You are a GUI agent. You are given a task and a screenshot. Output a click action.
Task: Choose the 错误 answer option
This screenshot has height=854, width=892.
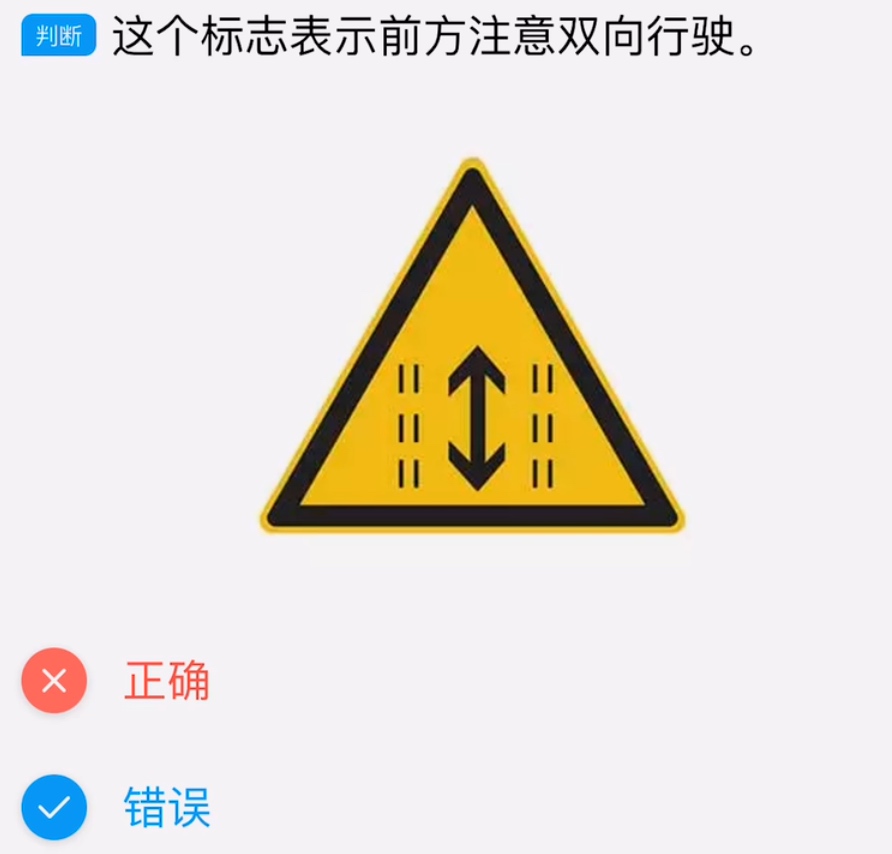point(166,807)
